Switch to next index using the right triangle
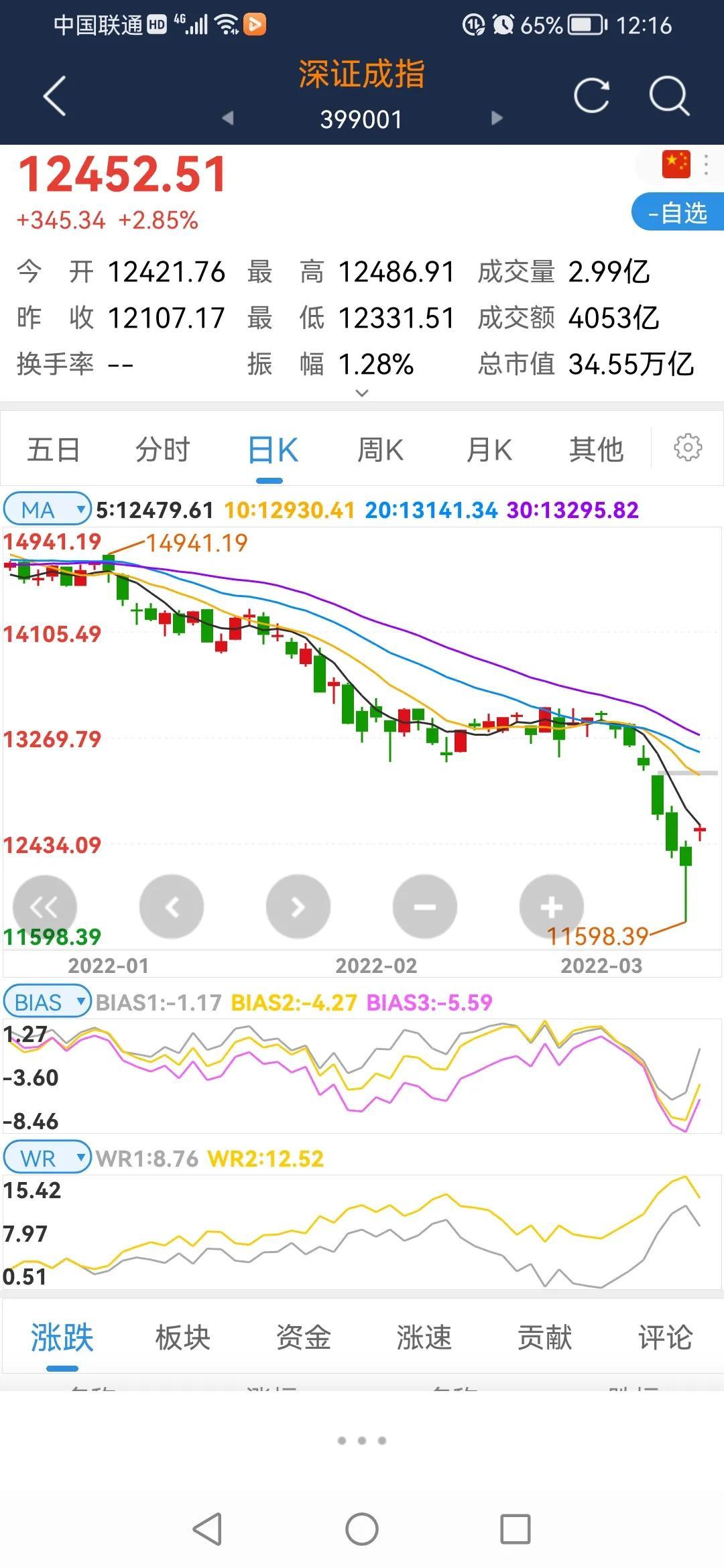The image size is (724, 1568). point(496,118)
